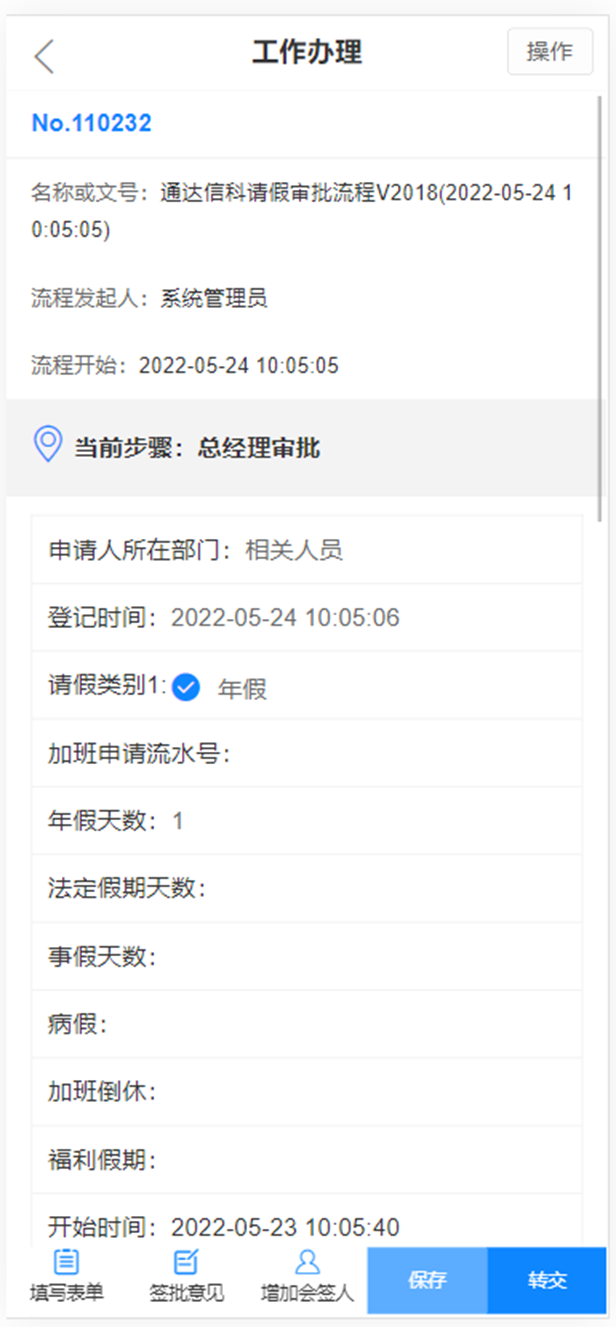
Task: Open the 操作 menu button
Action: (550, 52)
